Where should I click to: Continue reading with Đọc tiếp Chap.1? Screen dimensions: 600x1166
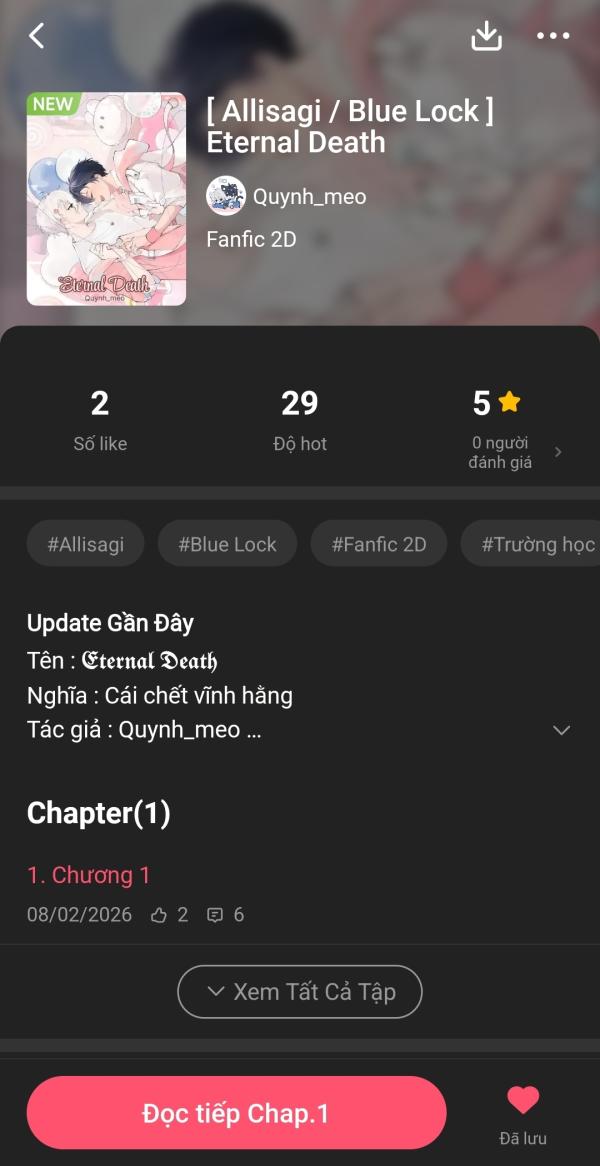tap(236, 1113)
